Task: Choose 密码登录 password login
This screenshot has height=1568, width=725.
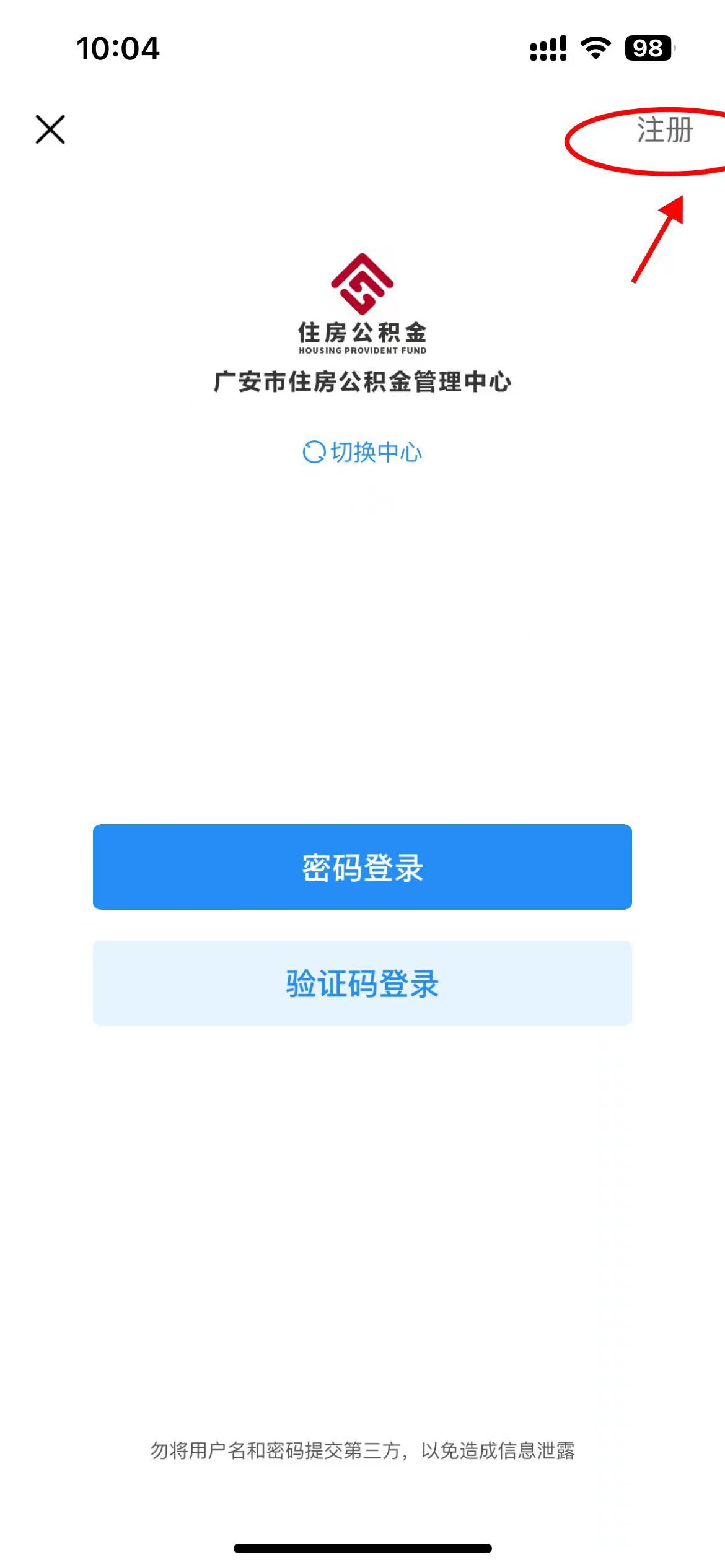Action: coord(362,867)
